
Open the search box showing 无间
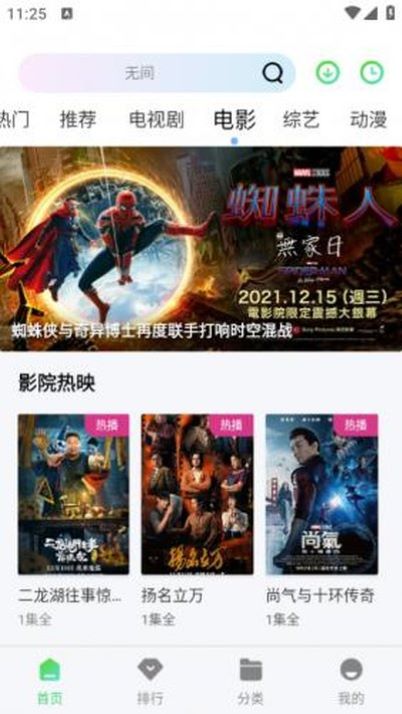pyautogui.click(x=157, y=73)
